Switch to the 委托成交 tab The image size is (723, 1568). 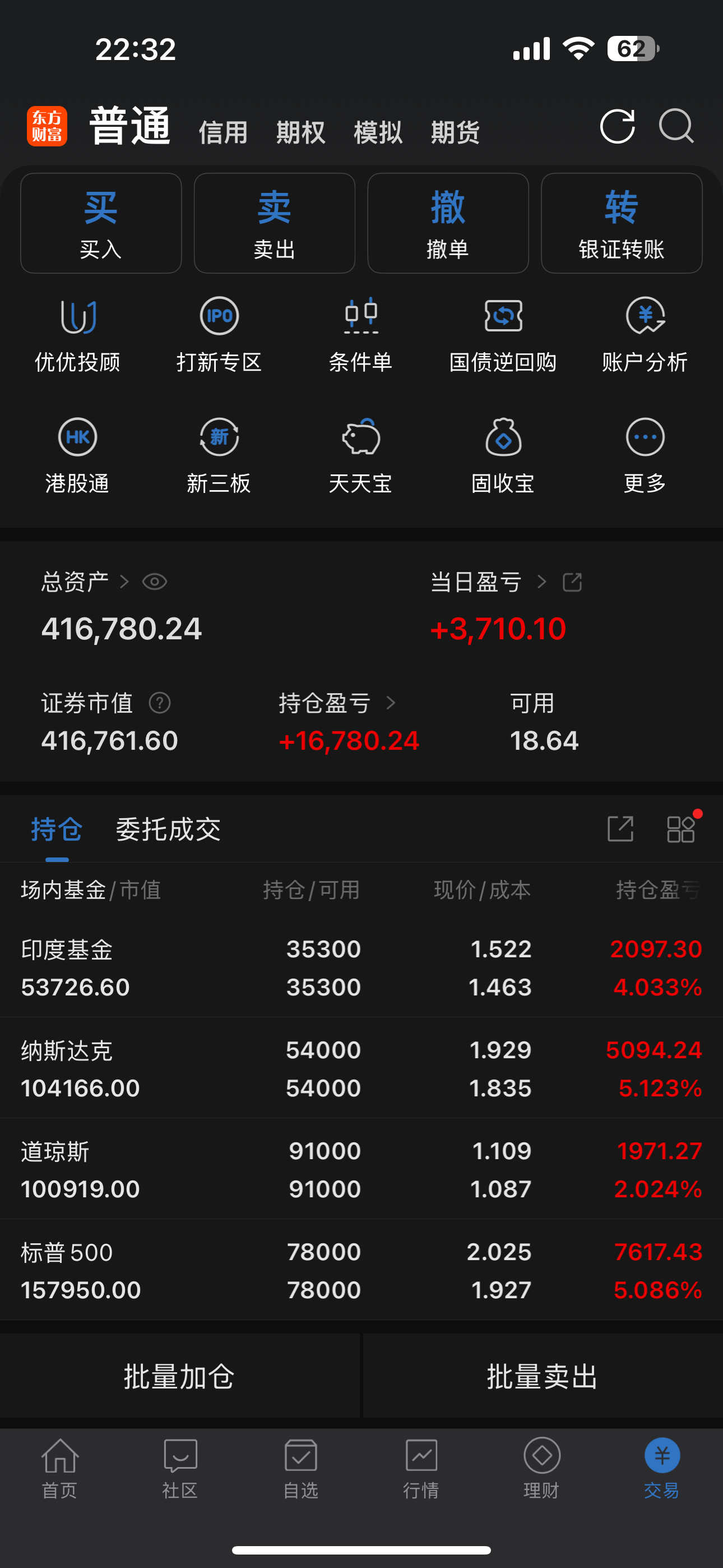click(169, 829)
